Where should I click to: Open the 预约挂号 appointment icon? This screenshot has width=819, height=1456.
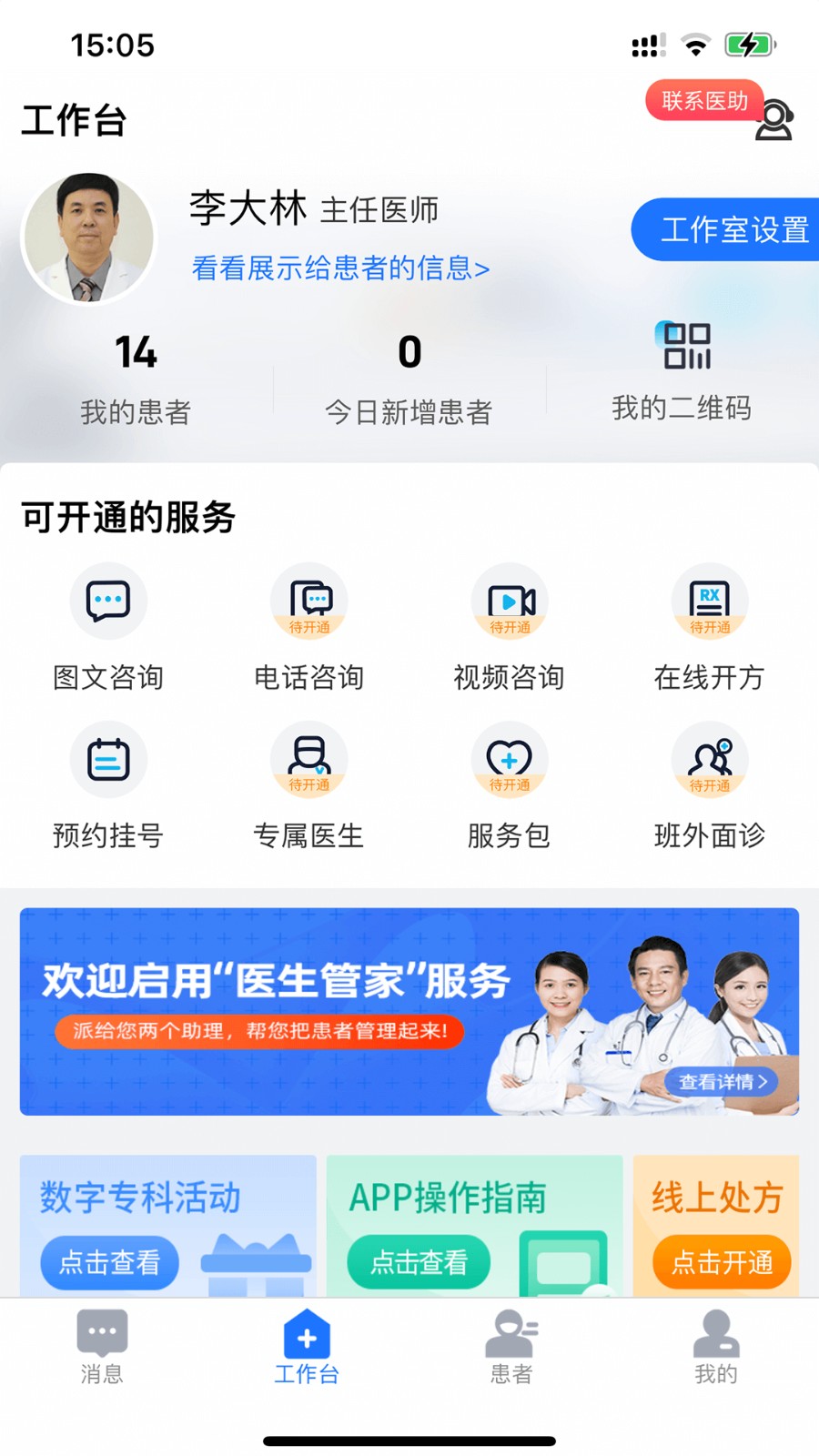[108, 760]
